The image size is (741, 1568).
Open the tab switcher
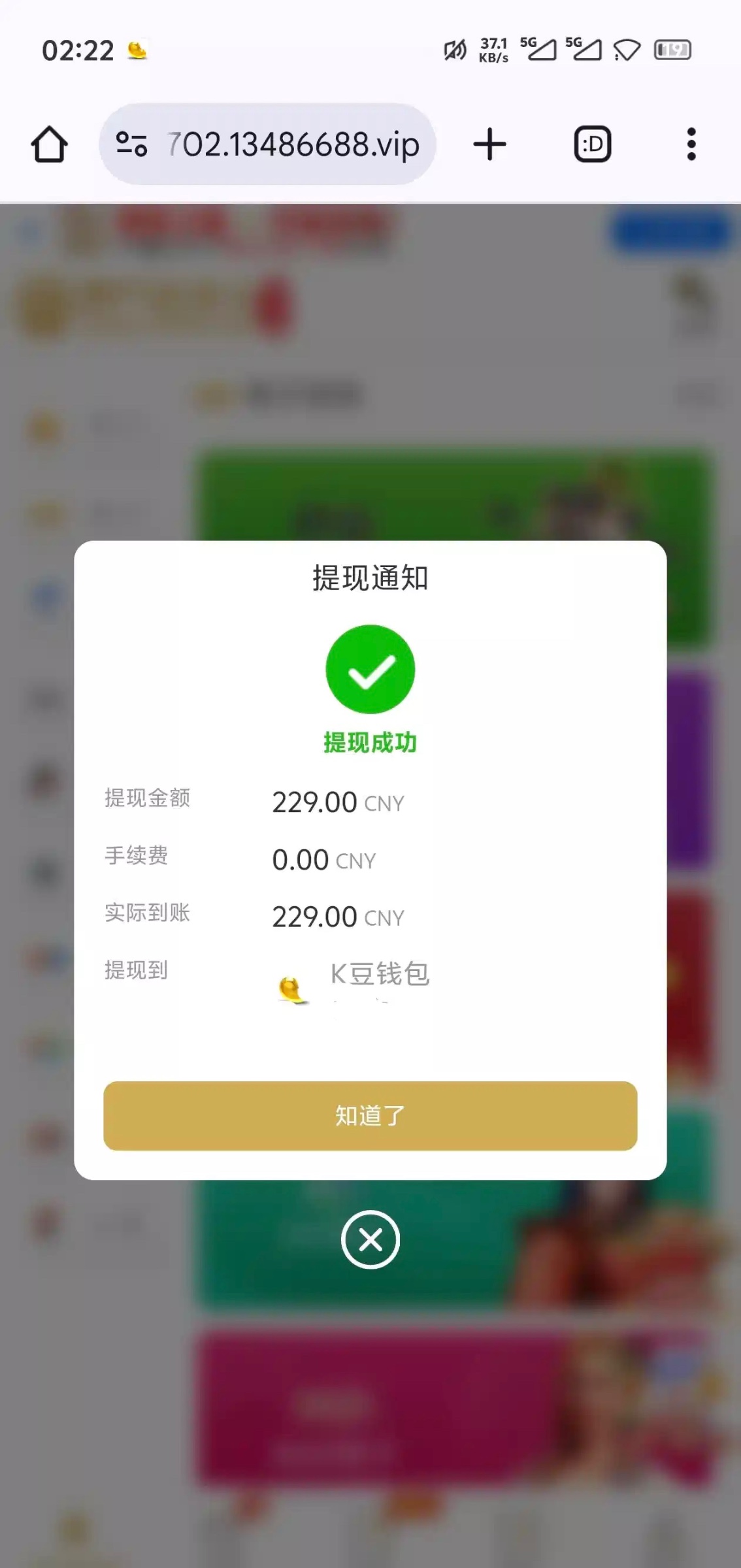592,144
